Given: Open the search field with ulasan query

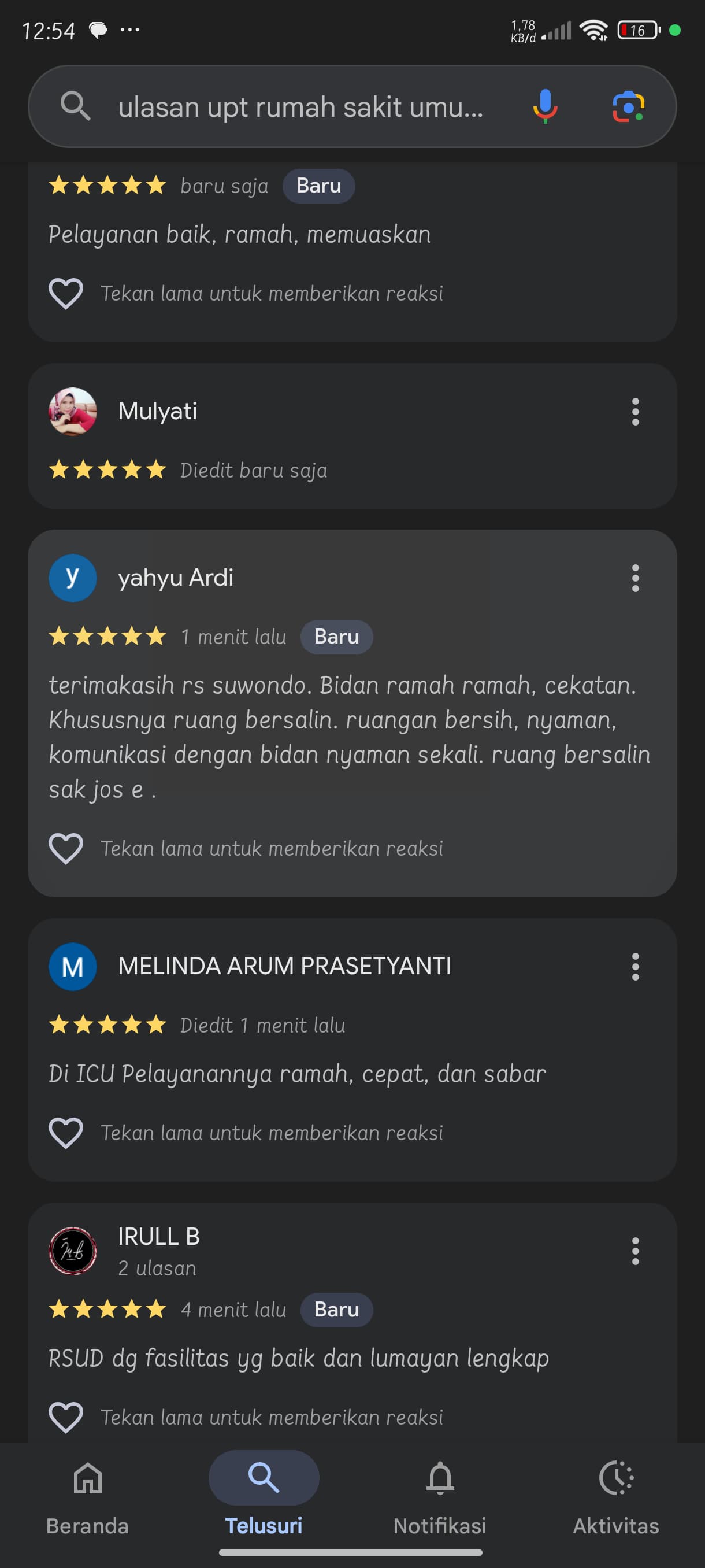Looking at the screenshot, I should pyautogui.click(x=300, y=107).
